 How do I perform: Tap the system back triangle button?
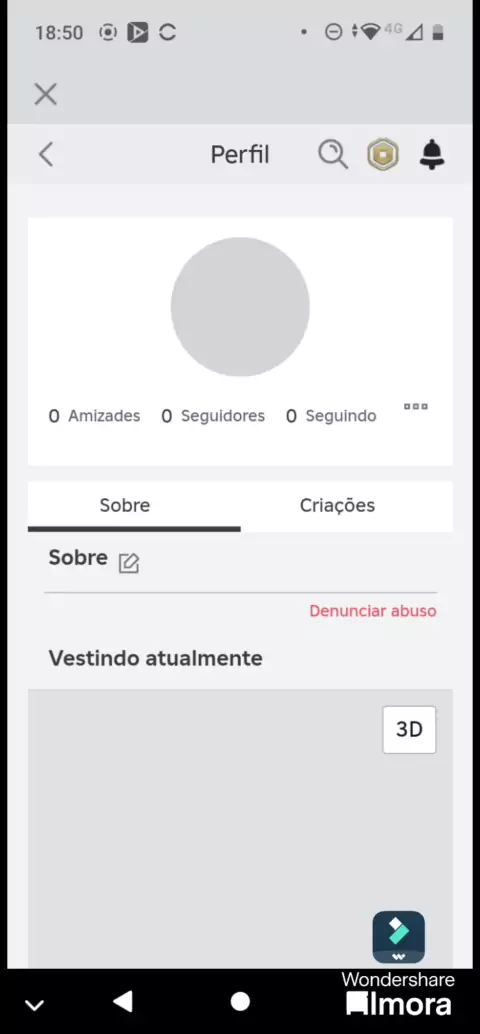123,1001
